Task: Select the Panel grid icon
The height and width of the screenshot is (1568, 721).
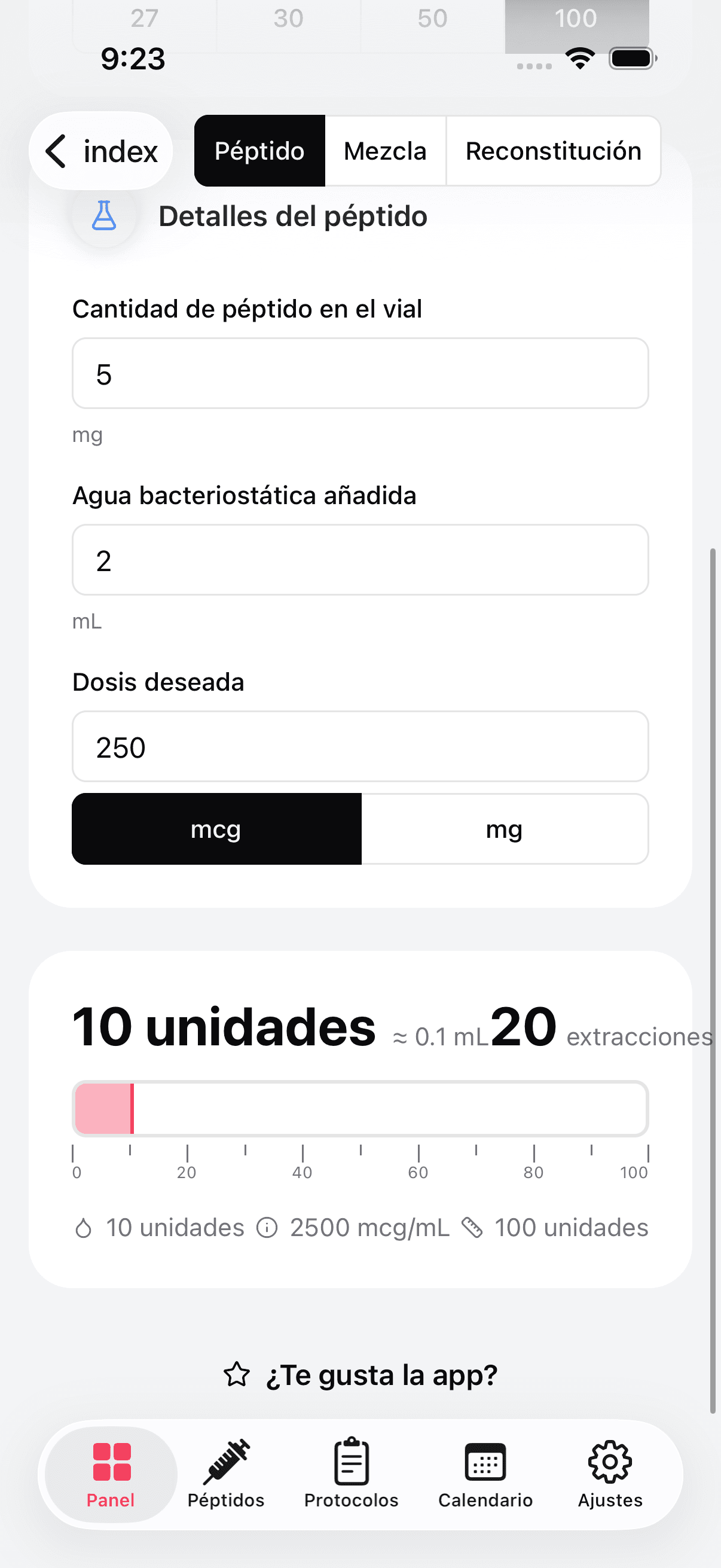Action: pos(111,1459)
